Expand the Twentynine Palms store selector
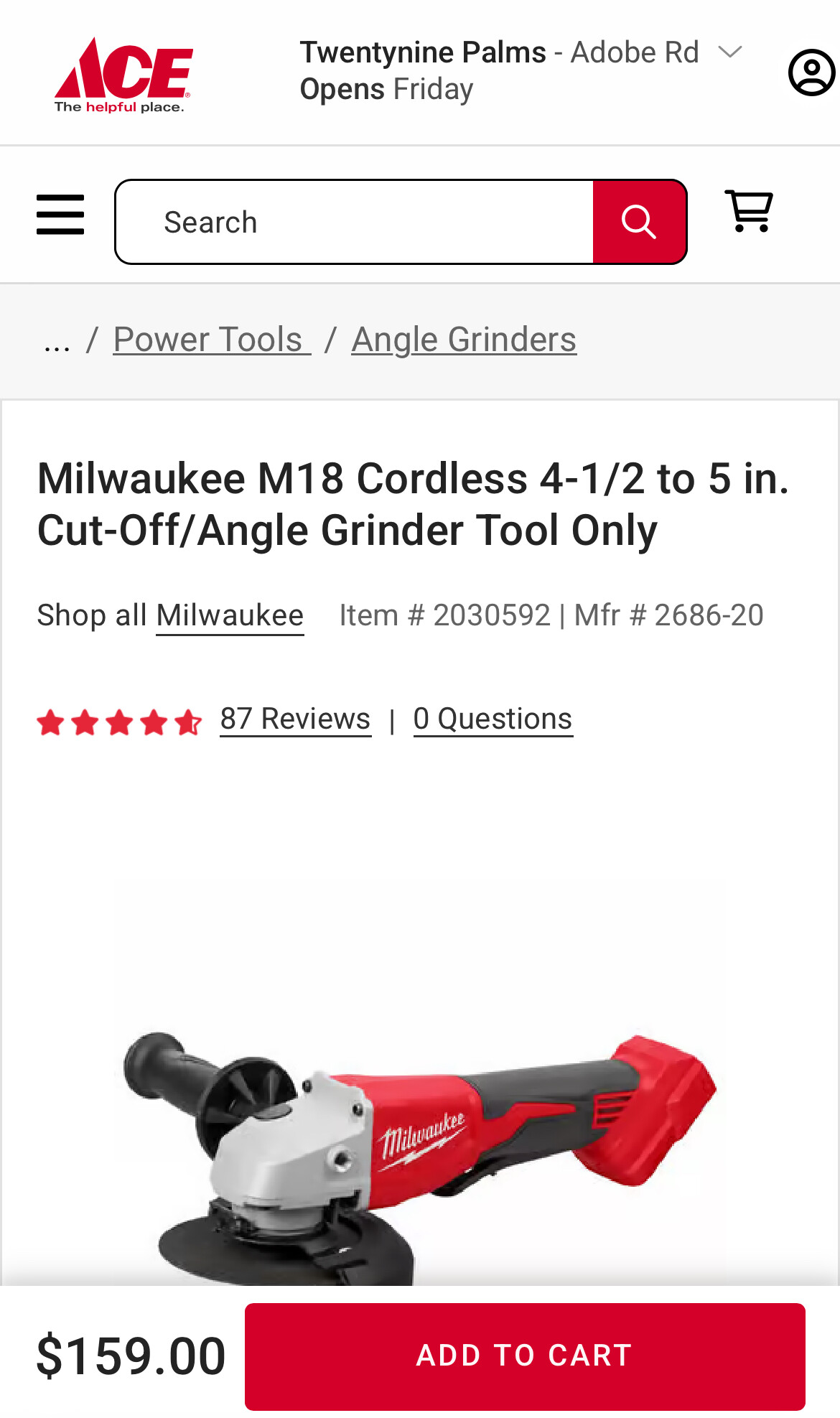The image size is (840, 1418). (x=730, y=52)
